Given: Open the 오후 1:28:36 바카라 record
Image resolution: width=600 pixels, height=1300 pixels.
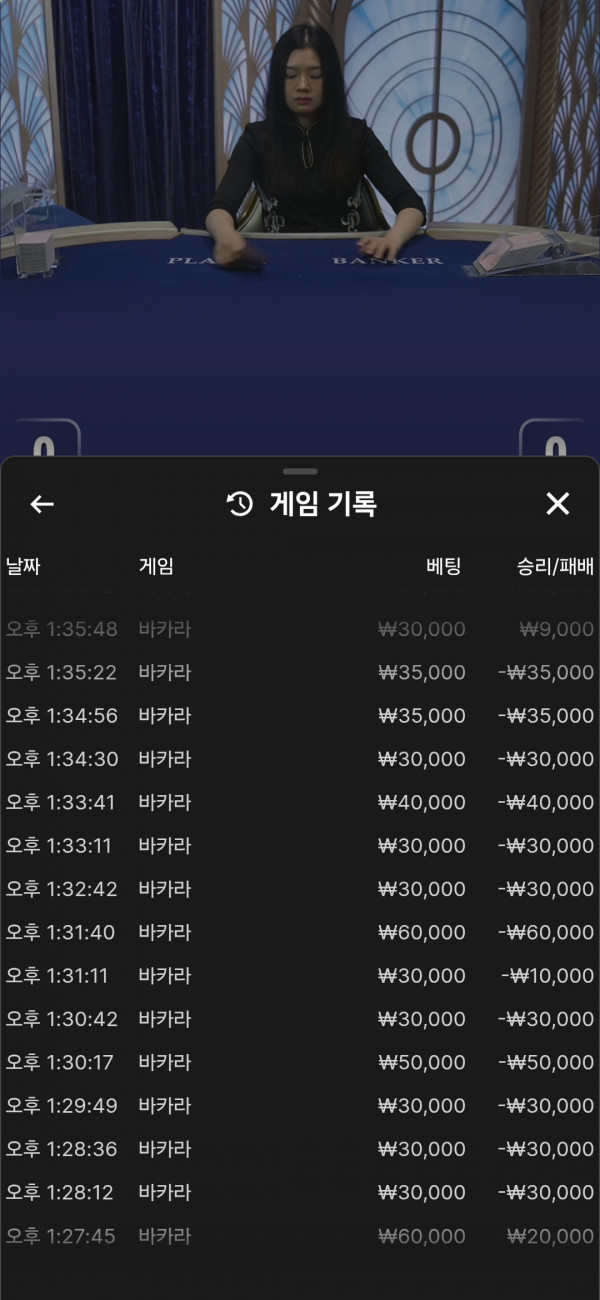Looking at the screenshot, I should pos(300,1150).
